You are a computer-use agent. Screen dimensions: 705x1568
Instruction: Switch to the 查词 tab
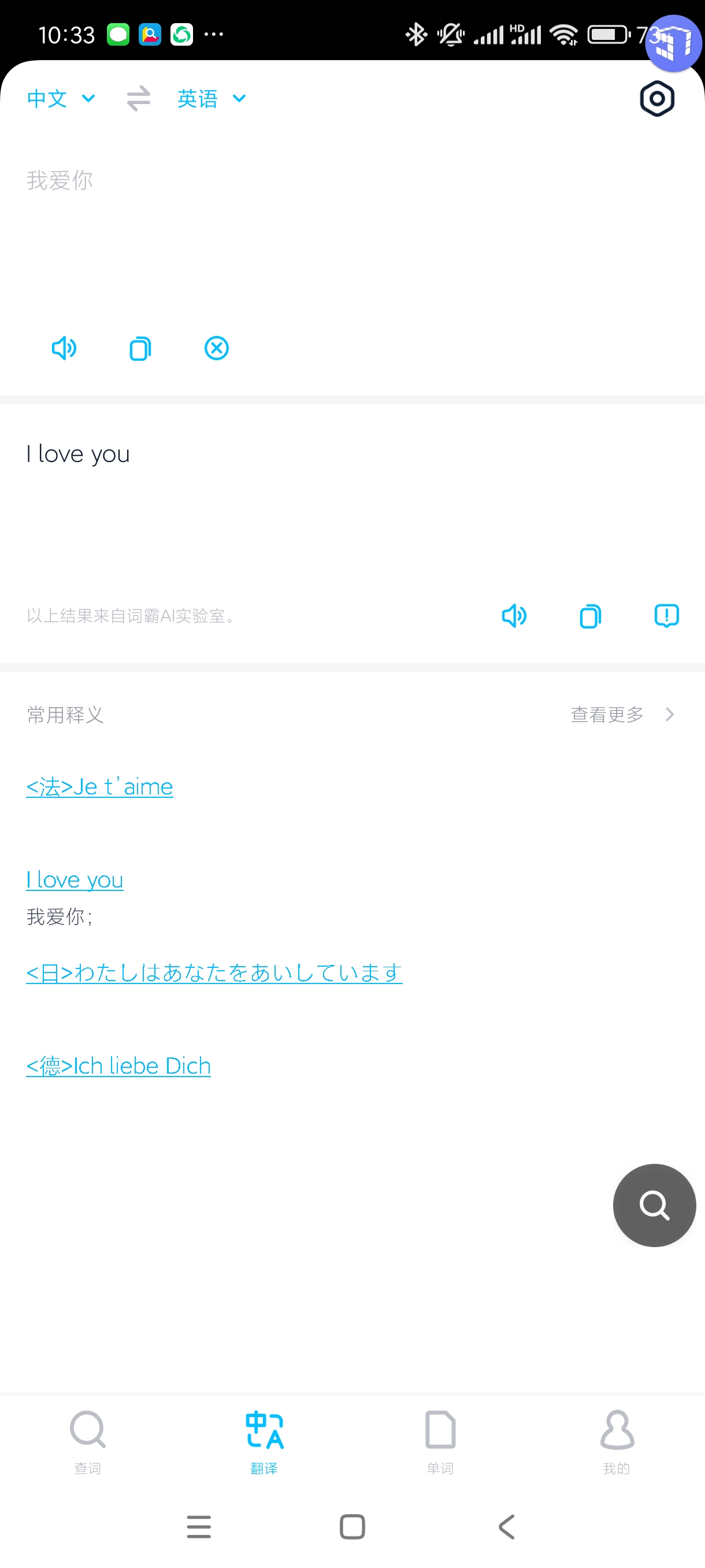pyautogui.click(x=88, y=1441)
